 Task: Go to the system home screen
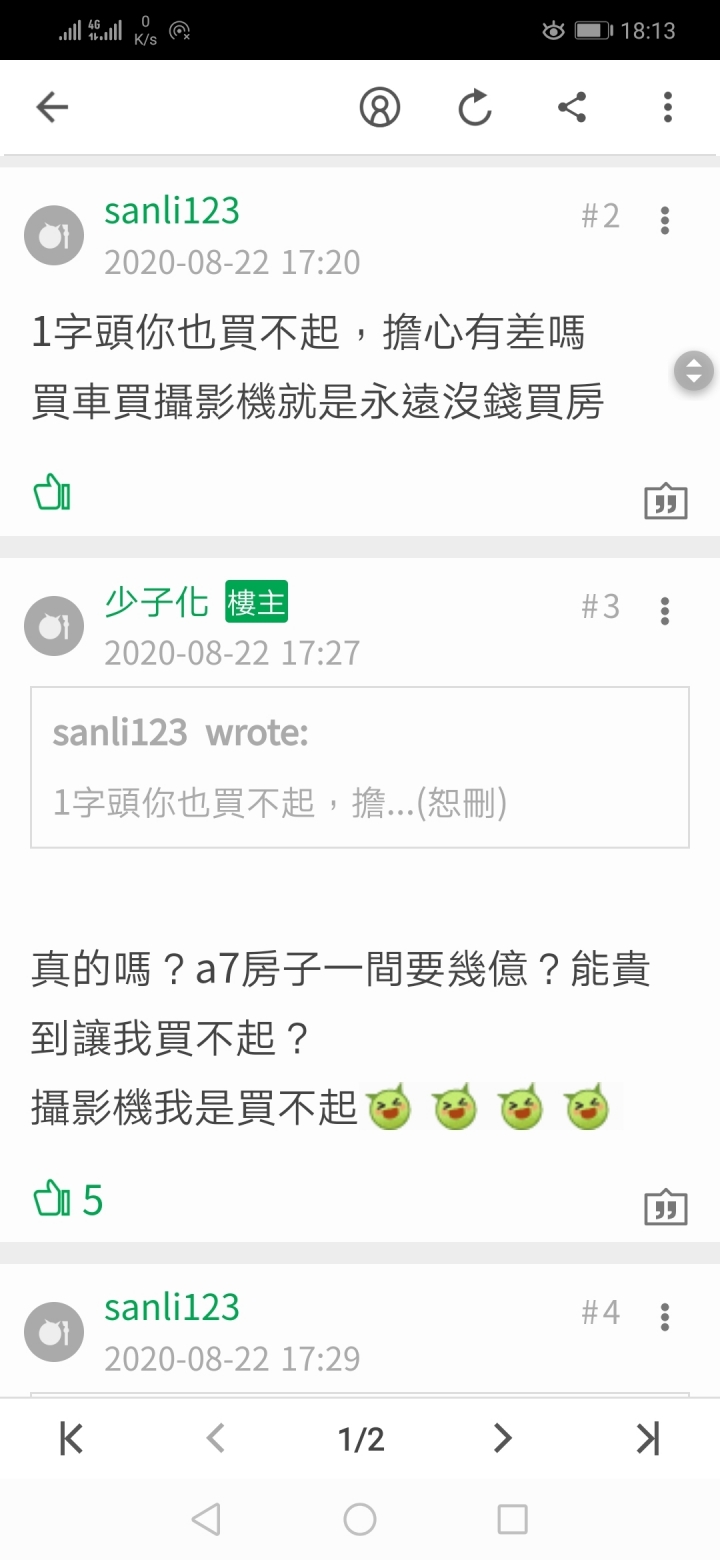360,1520
